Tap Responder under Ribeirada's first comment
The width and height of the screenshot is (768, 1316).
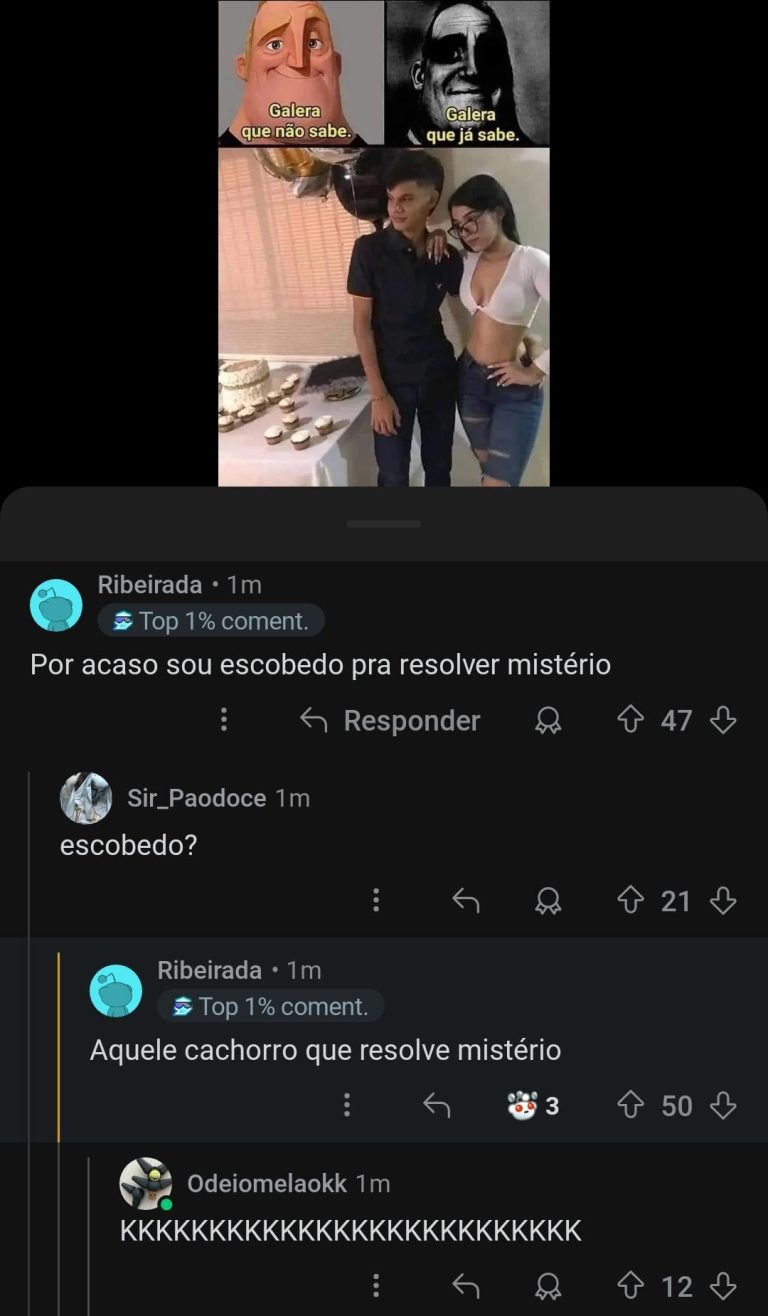click(391, 720)
